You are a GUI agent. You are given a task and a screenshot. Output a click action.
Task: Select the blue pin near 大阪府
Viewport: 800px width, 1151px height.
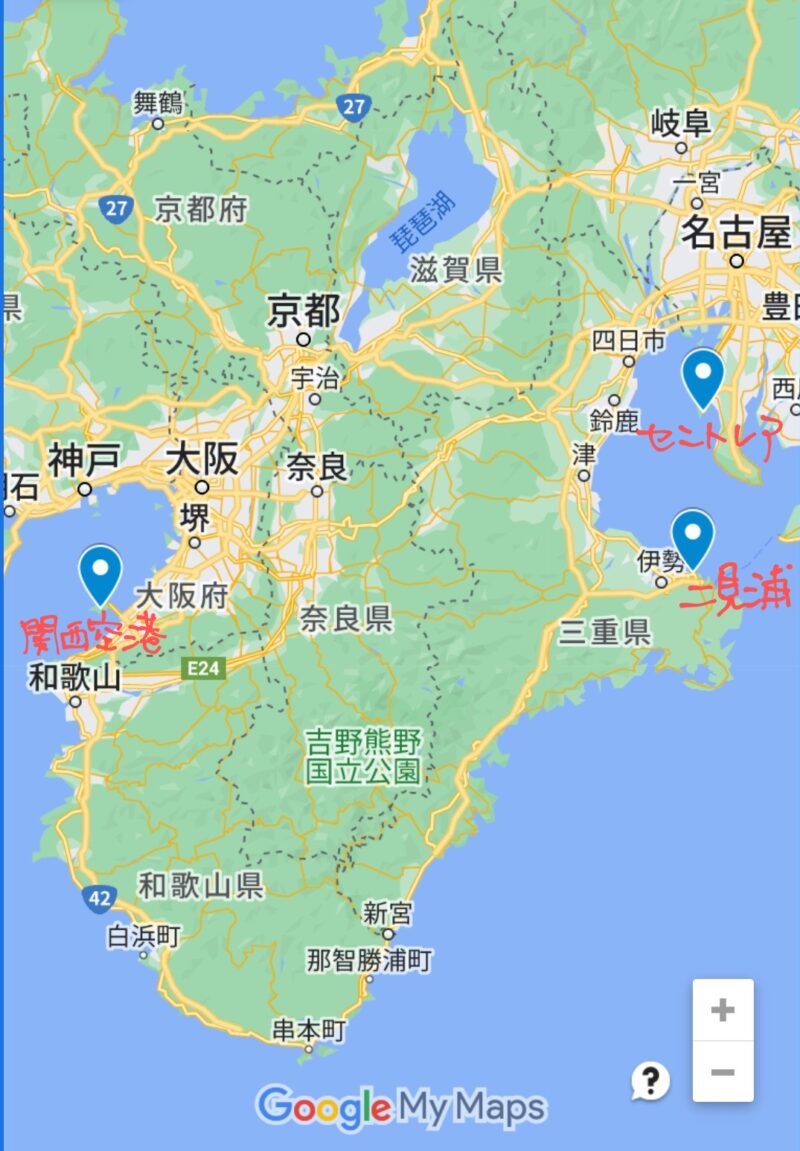pos(101,571)
